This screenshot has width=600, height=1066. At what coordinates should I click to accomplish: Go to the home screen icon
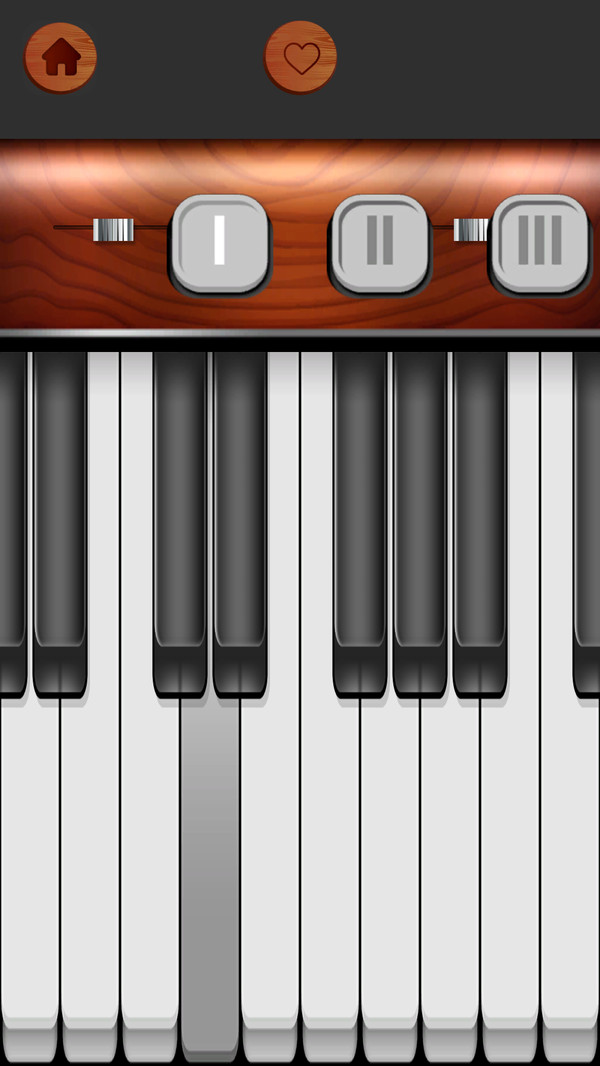[x=60, y=58]
